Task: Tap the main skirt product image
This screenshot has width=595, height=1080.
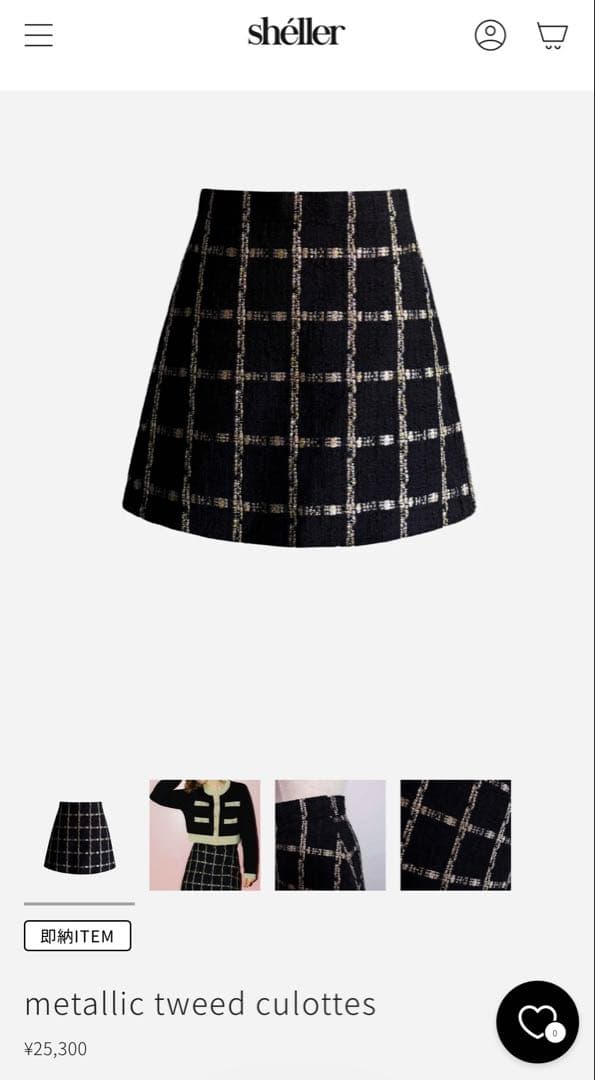Action: point(299,368)
